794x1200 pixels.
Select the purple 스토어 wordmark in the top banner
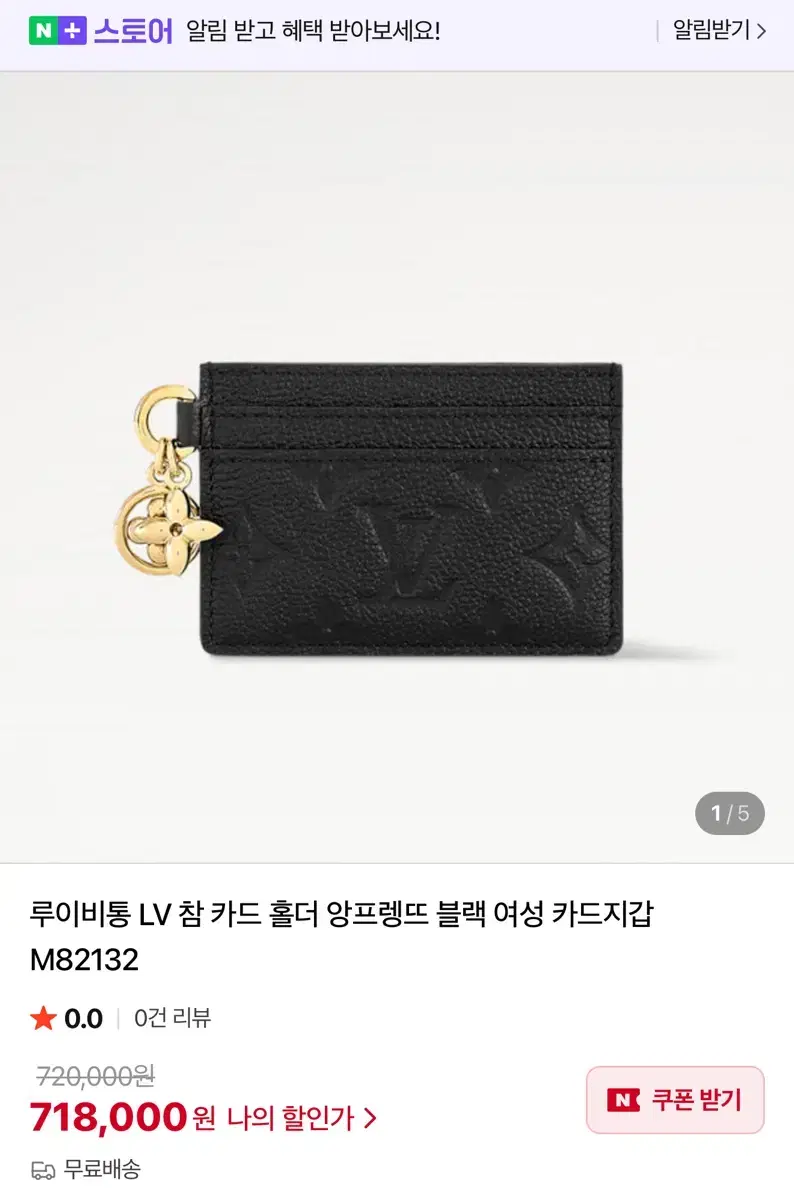pyautogui.click(x=132, y=30)
